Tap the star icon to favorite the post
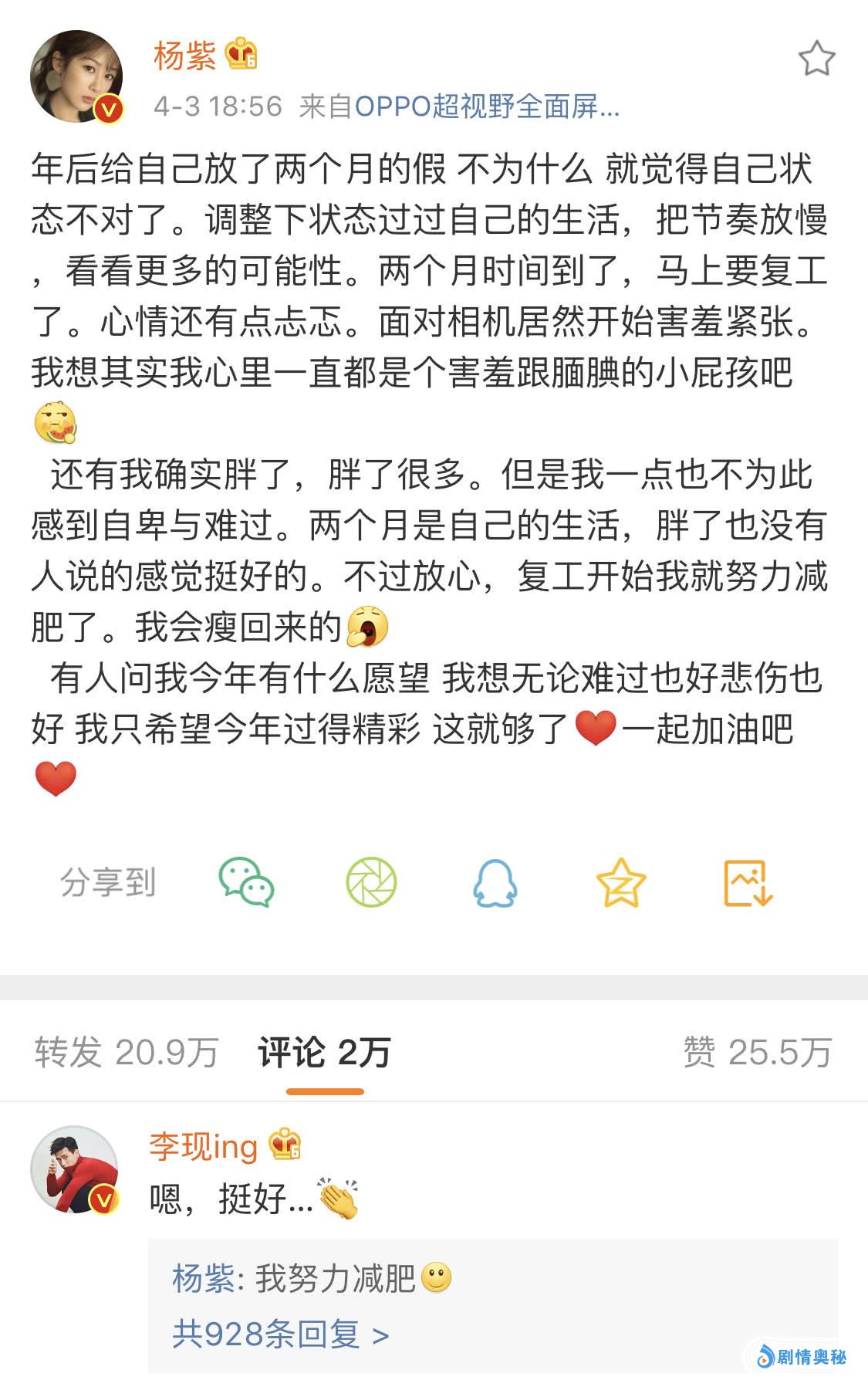The width and height of the screenshot is (868, 1380). [x=816, y=59]
